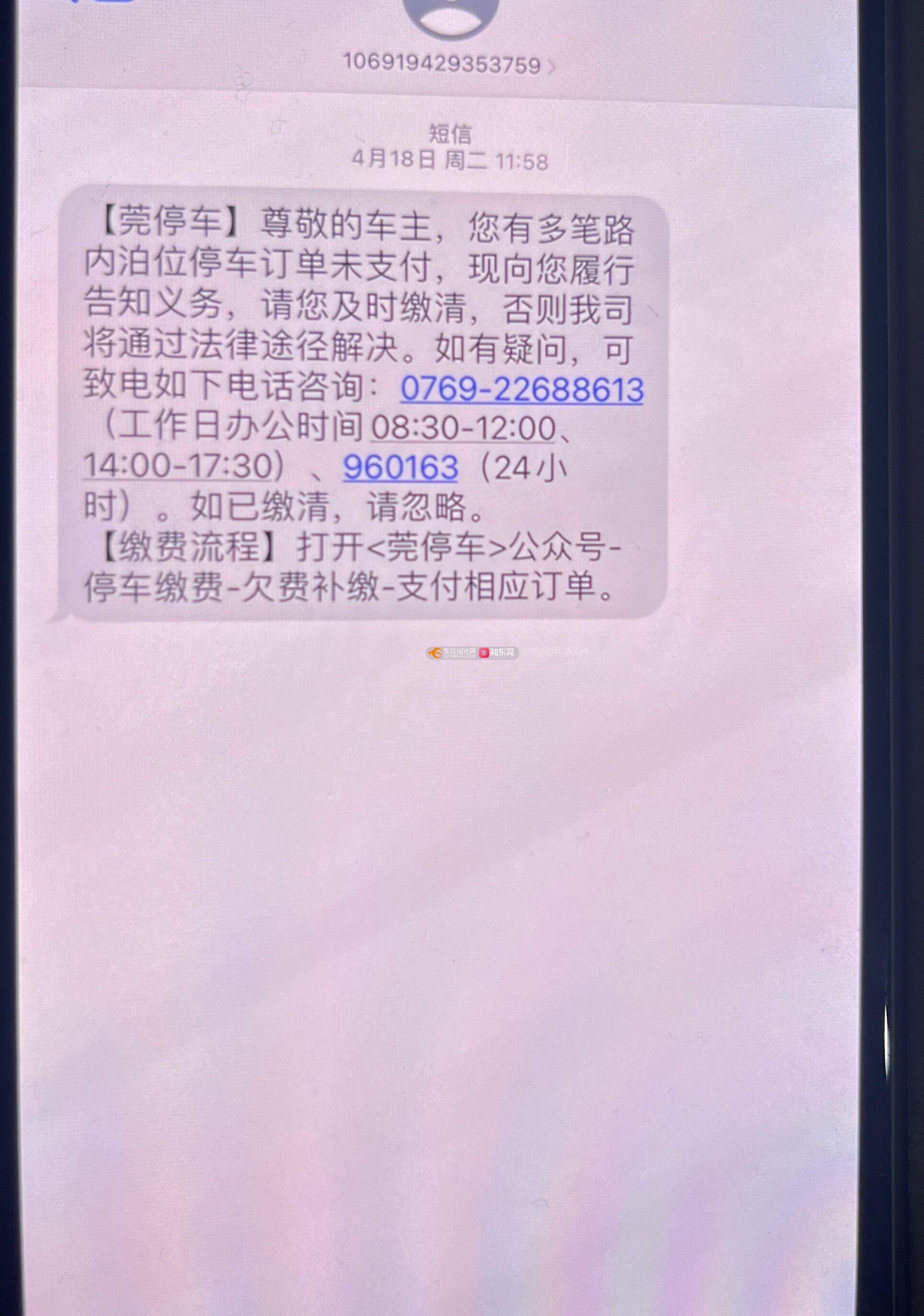
Task: Open contact details for sender 106919429353759
Action: 448,64
